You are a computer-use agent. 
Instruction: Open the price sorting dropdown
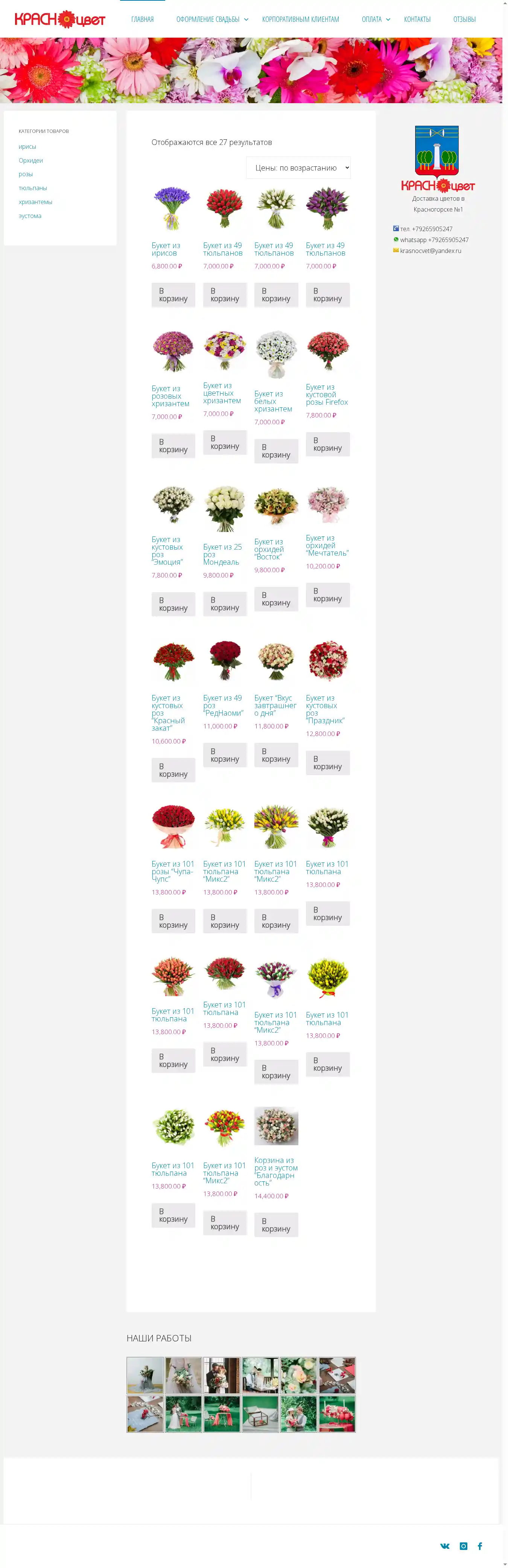(298, 168)
